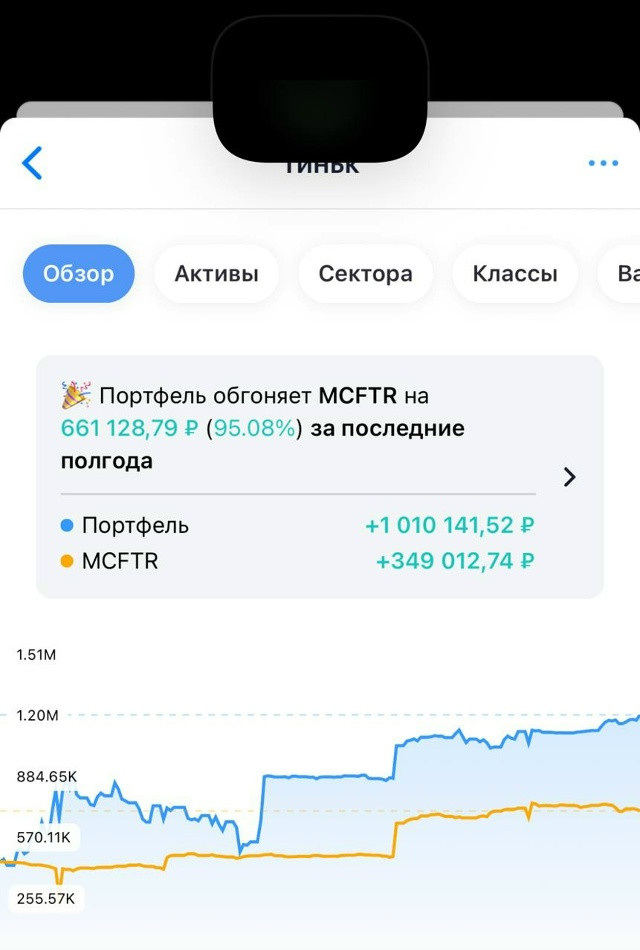Go back with the blue arrow

(x=33, y=163)
